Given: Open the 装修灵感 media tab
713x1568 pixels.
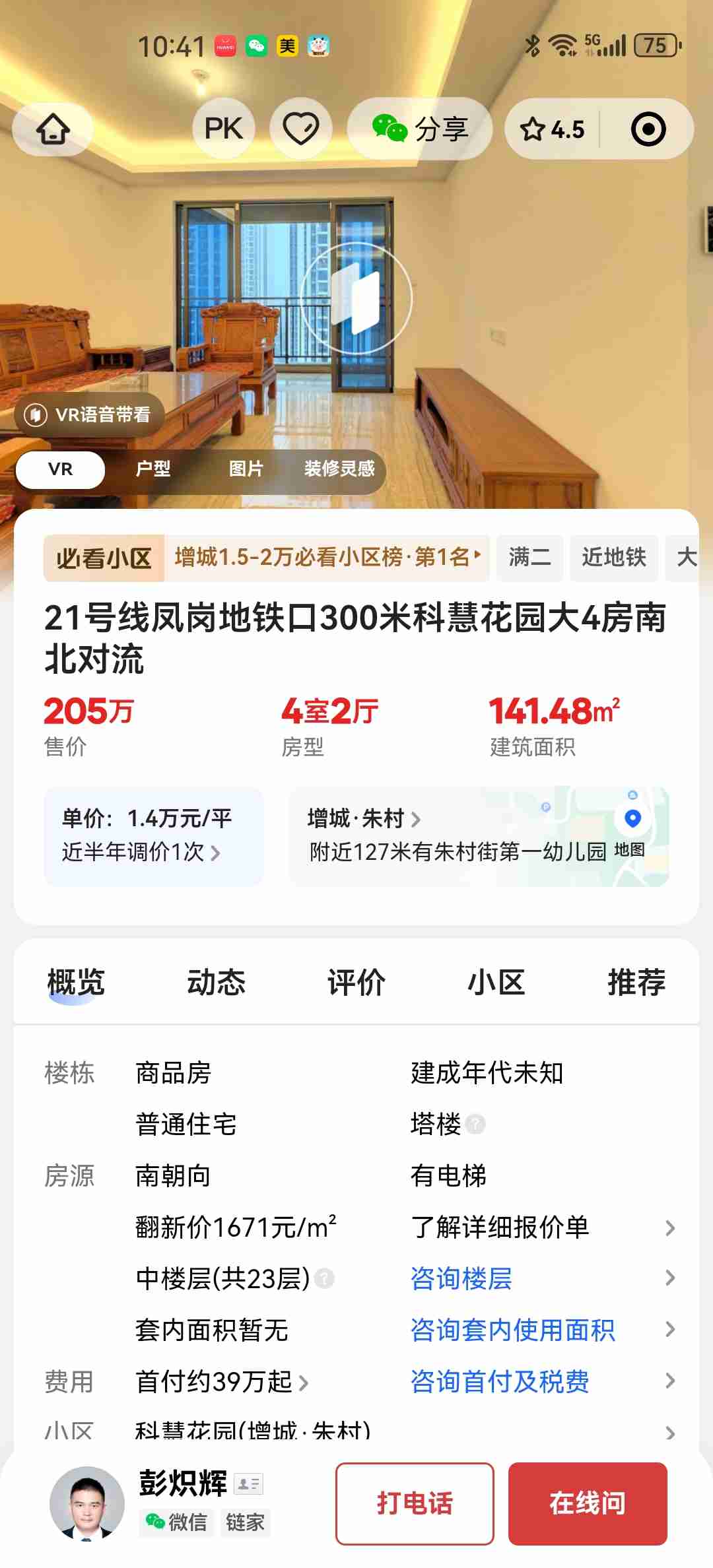Looking at the screenshot, I should pyautogui.click(x=339, y=469).
